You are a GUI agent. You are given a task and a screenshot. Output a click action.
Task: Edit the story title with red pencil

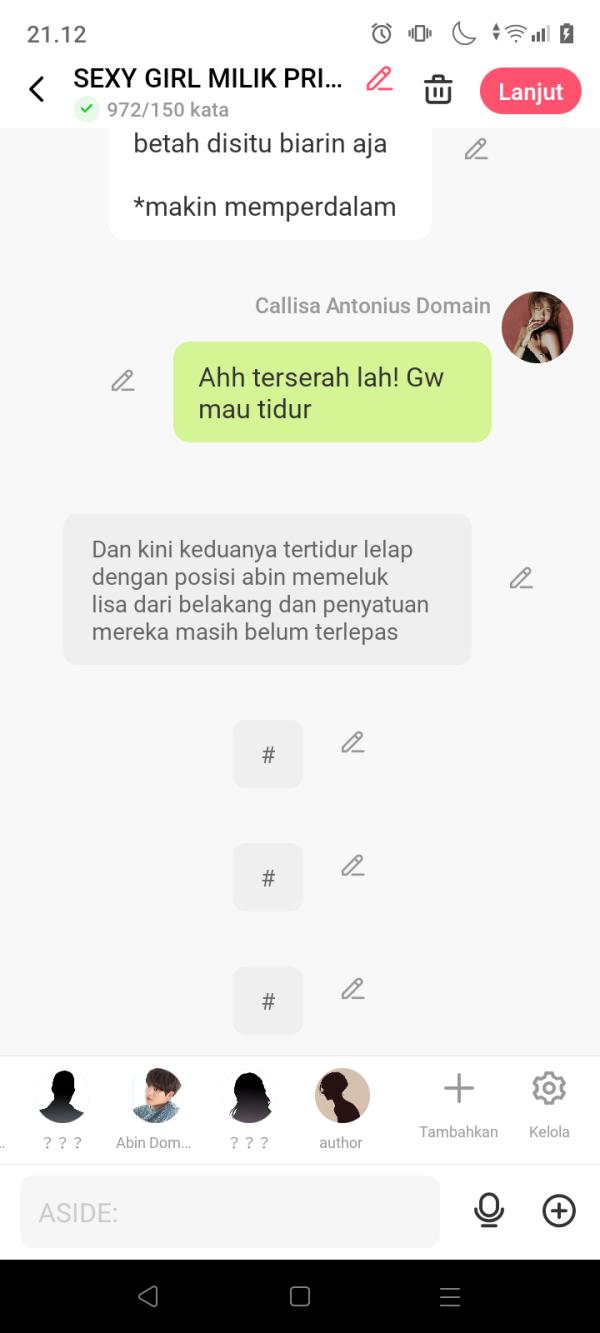tap(379, 79)
